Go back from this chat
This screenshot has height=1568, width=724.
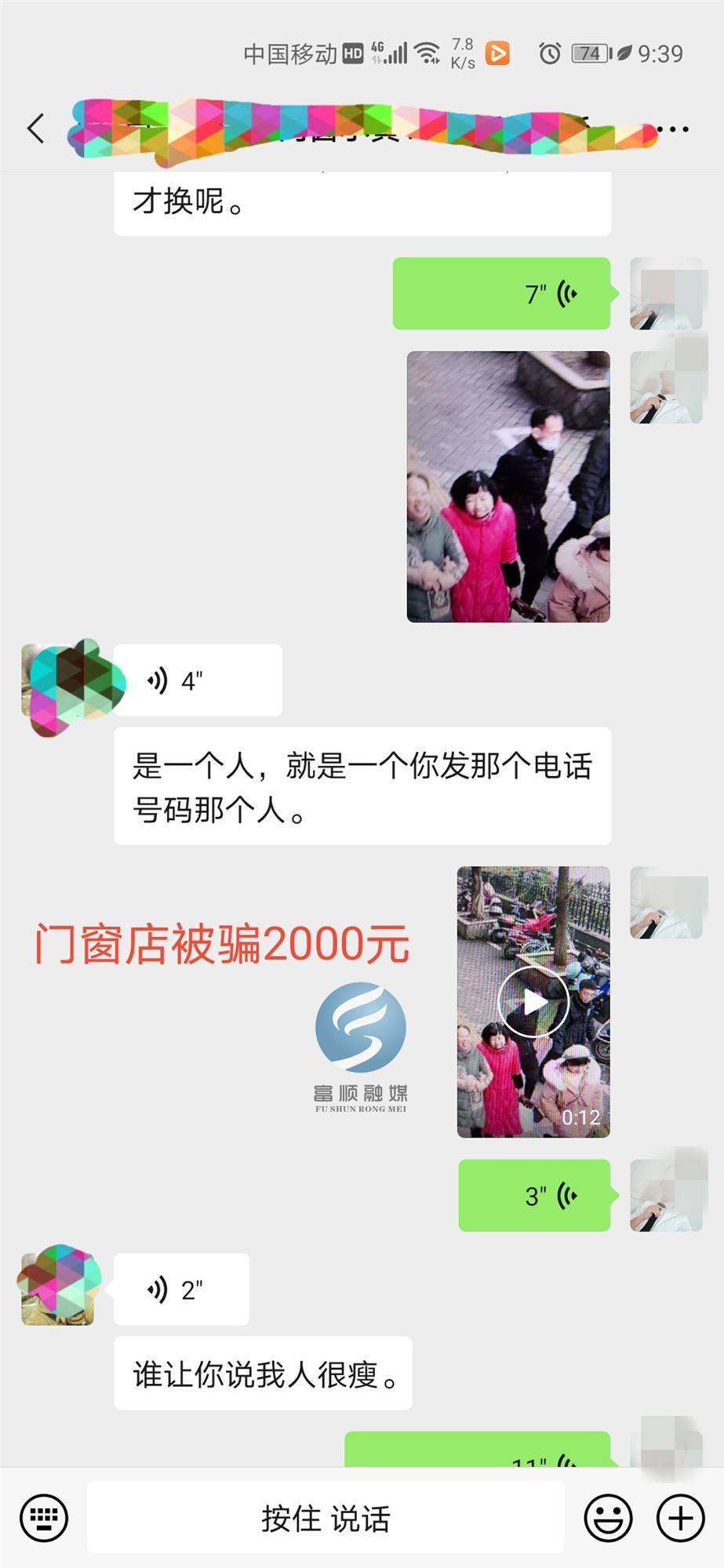(x=36, y=129)
